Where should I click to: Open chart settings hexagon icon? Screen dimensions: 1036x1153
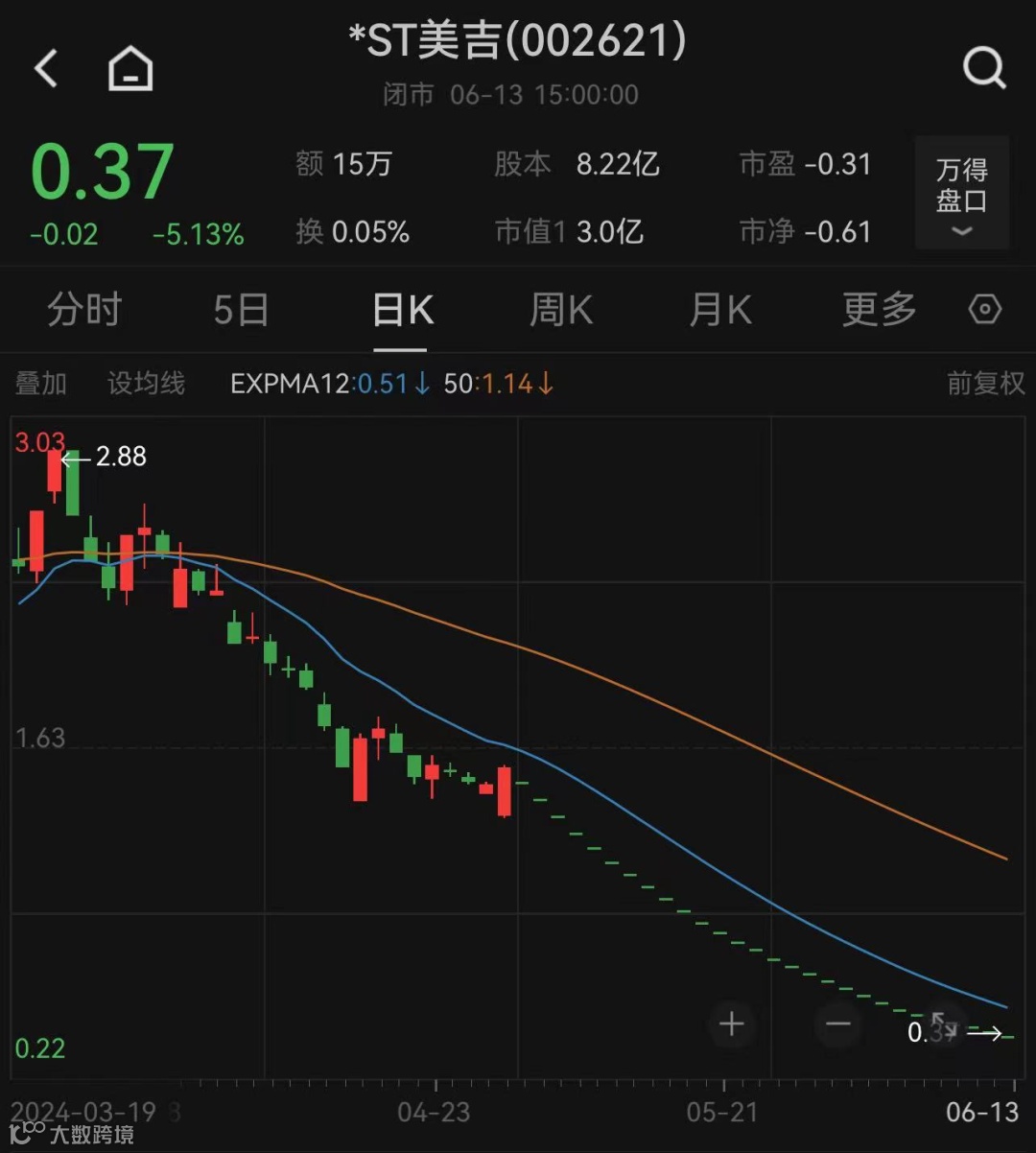tap(985, 310)
